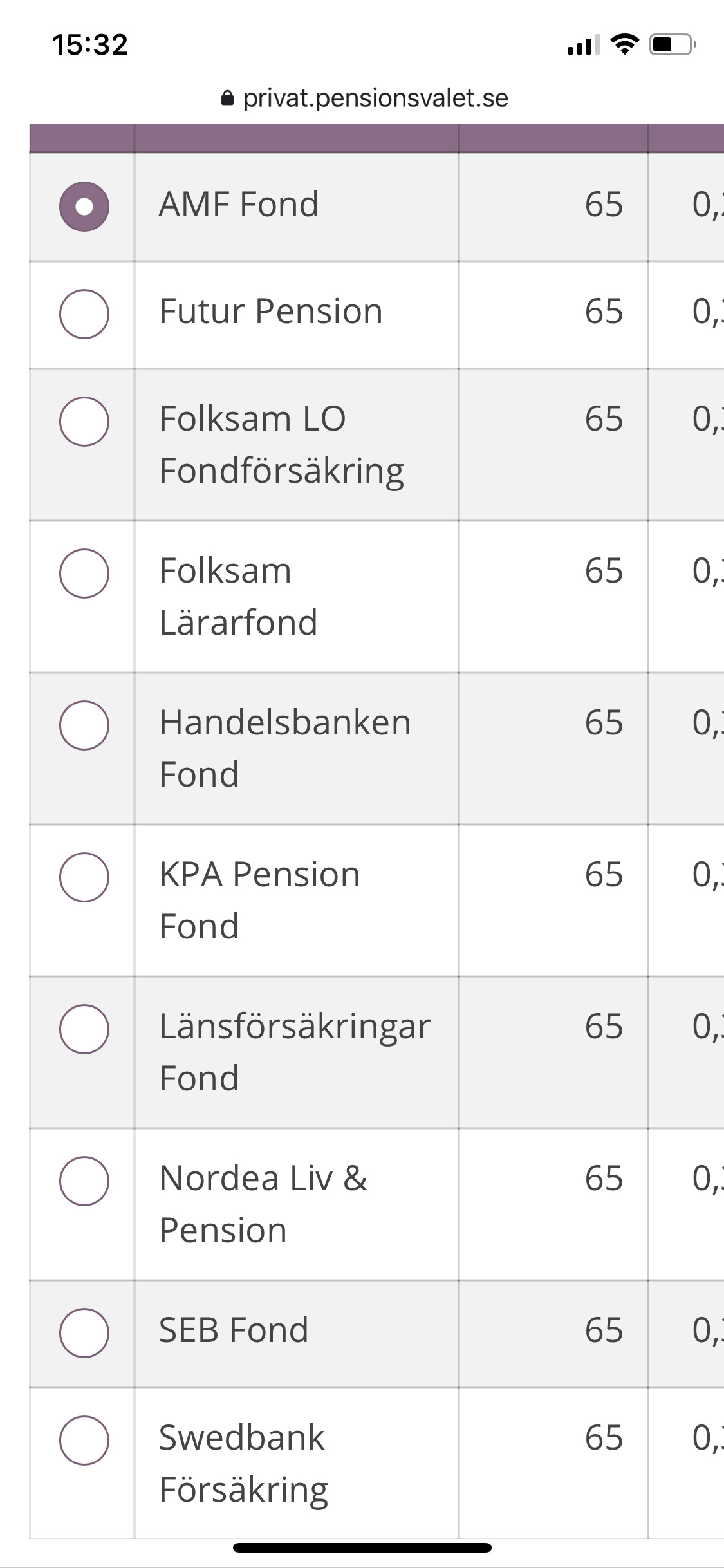Choose Futur Pension option
The image size is (724, 1568).
[x=84, y=314]
